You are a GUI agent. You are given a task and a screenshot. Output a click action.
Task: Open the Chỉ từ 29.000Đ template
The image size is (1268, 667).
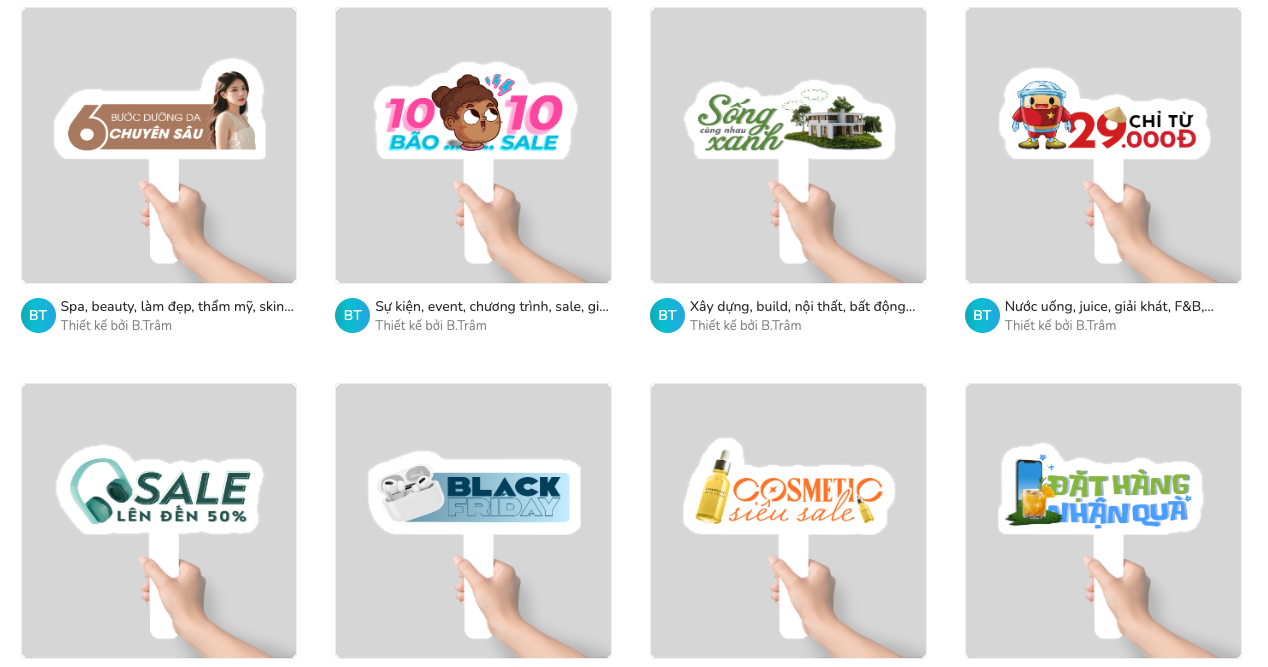tap(1103, 146)
